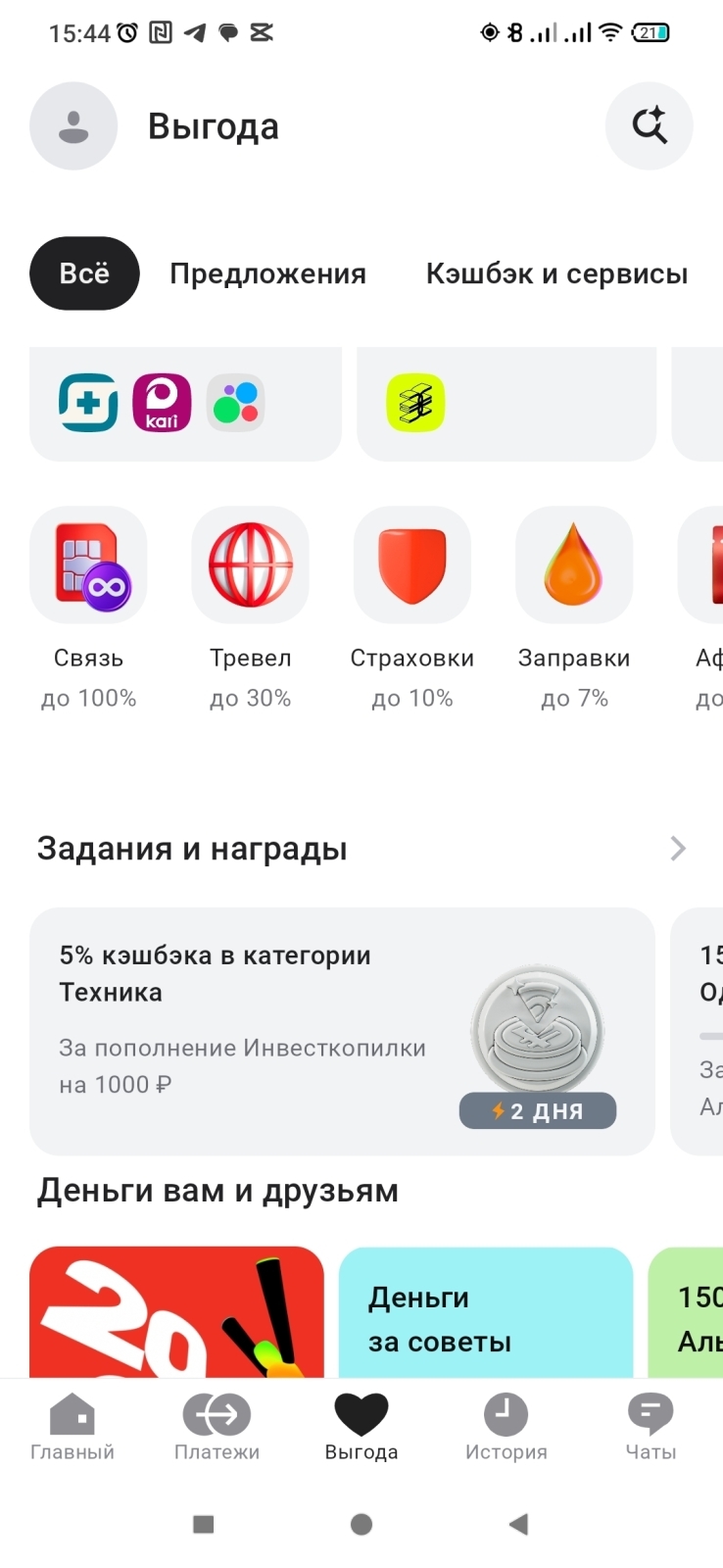
Task: Switch to the Предложения tab
Action: click(x=267, y=274)
